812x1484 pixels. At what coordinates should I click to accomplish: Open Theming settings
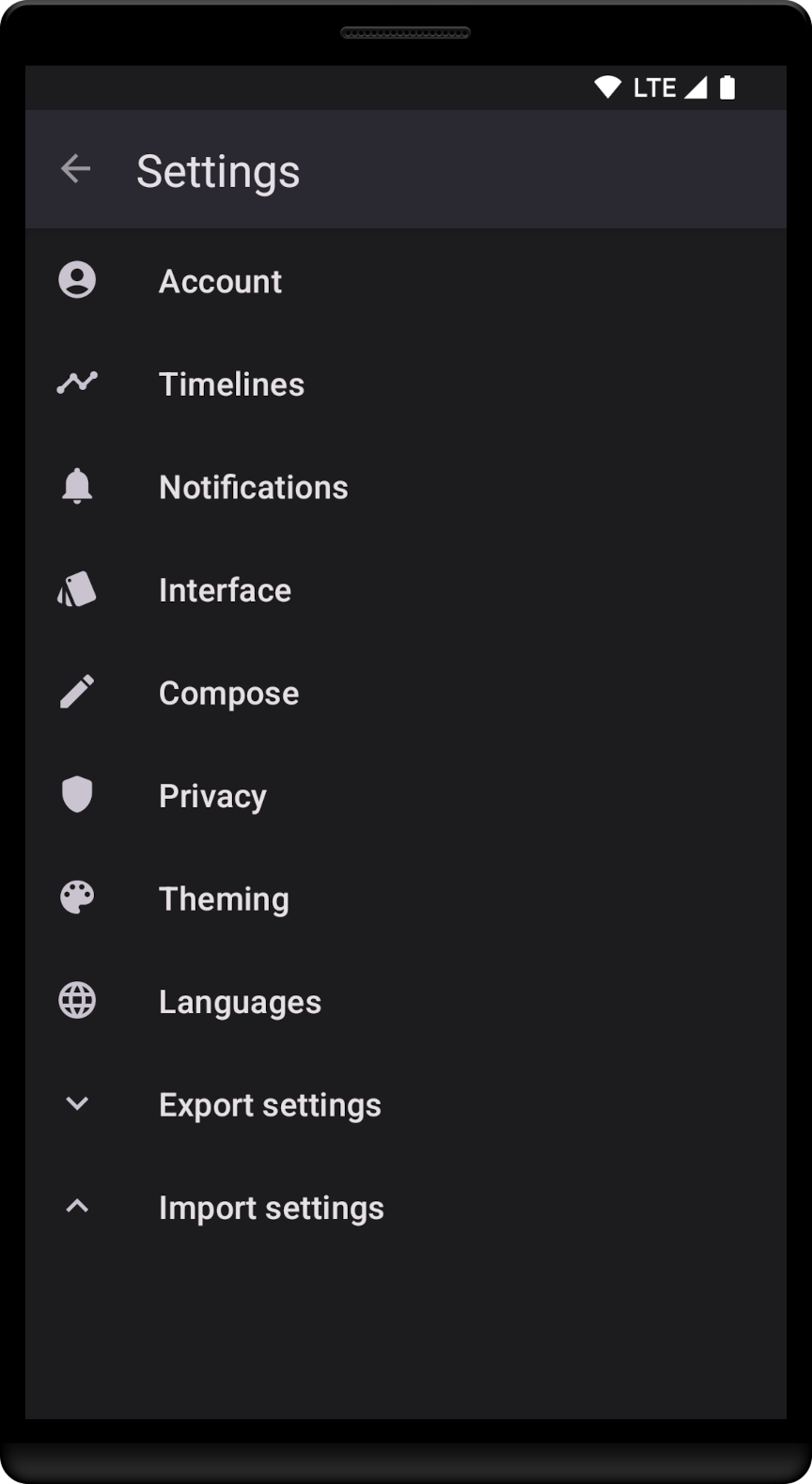[224, 899]
